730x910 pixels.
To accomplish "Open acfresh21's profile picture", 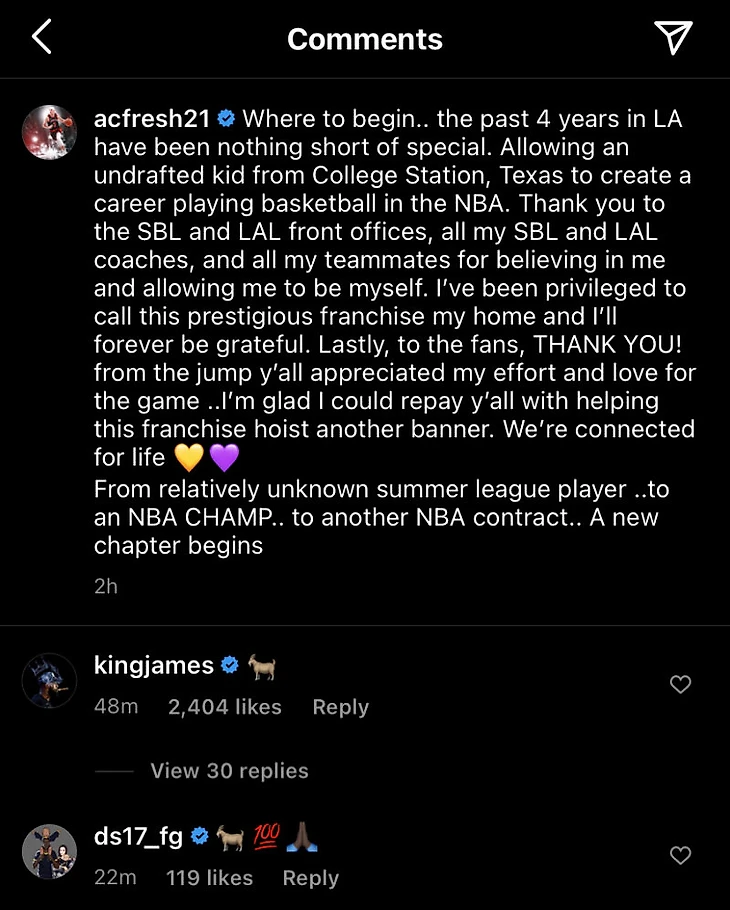I will pos(49,131).
